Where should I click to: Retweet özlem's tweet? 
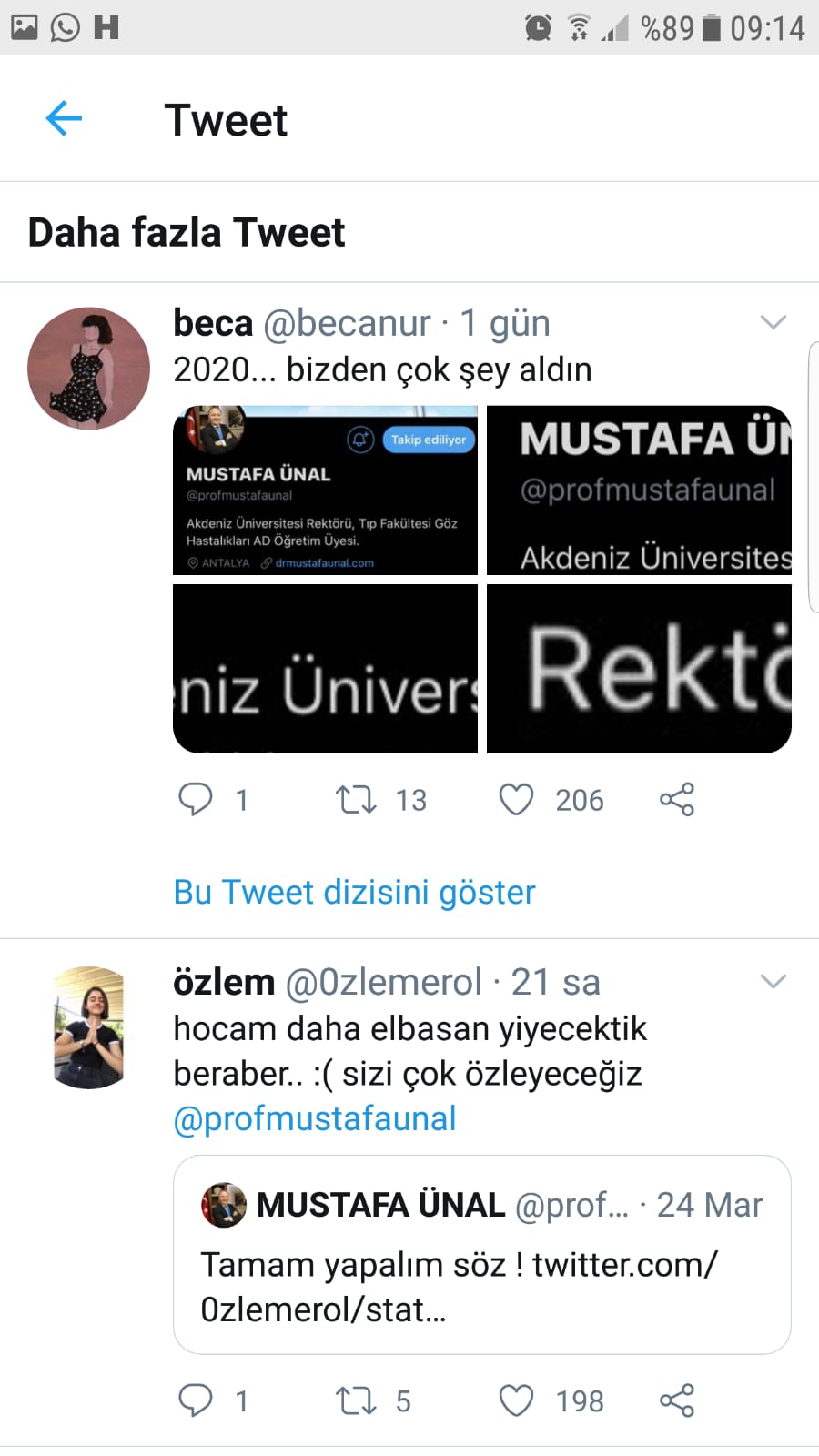tap(356, 1400)
